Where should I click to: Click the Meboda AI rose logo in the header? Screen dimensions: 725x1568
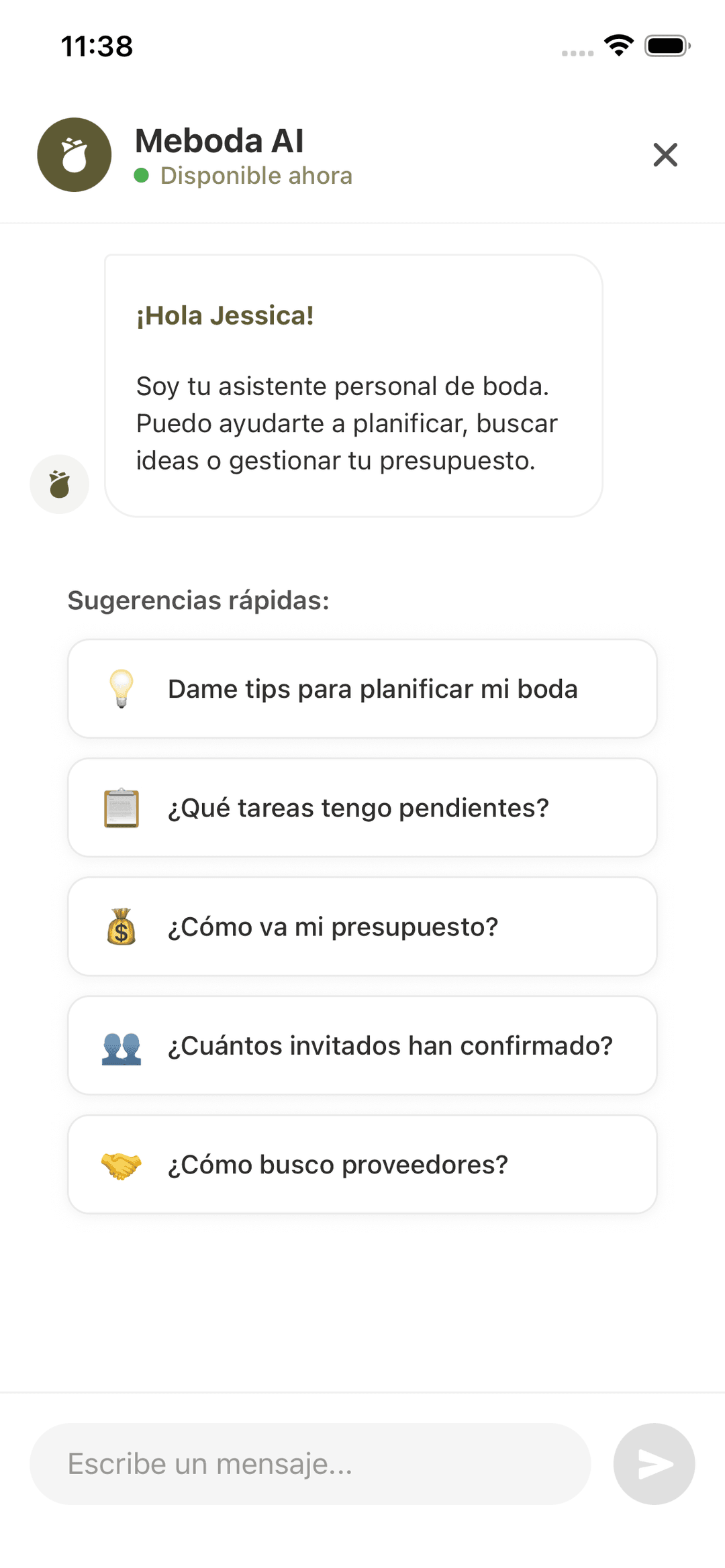pyautogui.click(x=74, y=155)
